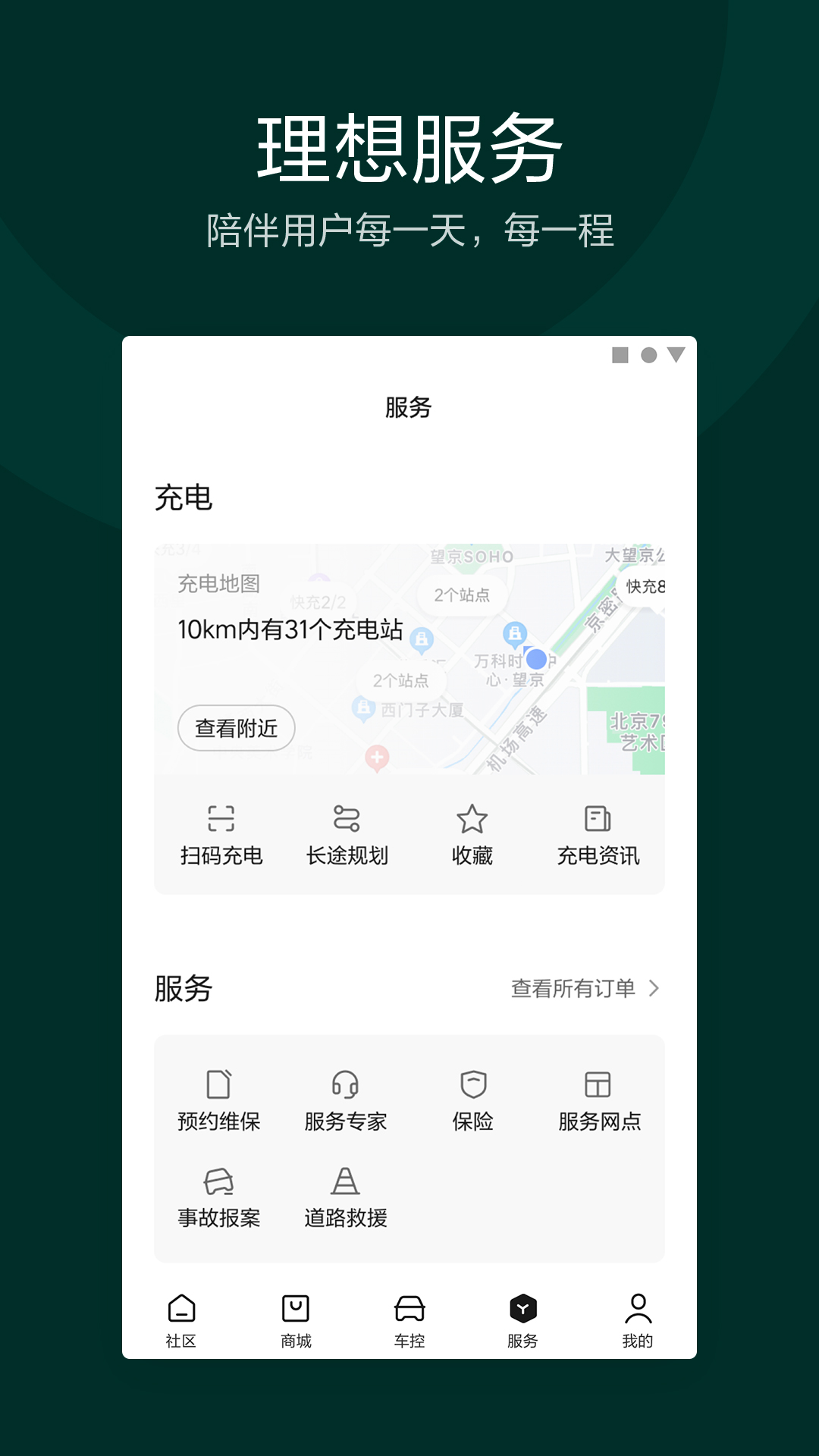Tap the 2个站点 station cluster bubble
819x1456 pixels.
463,595
